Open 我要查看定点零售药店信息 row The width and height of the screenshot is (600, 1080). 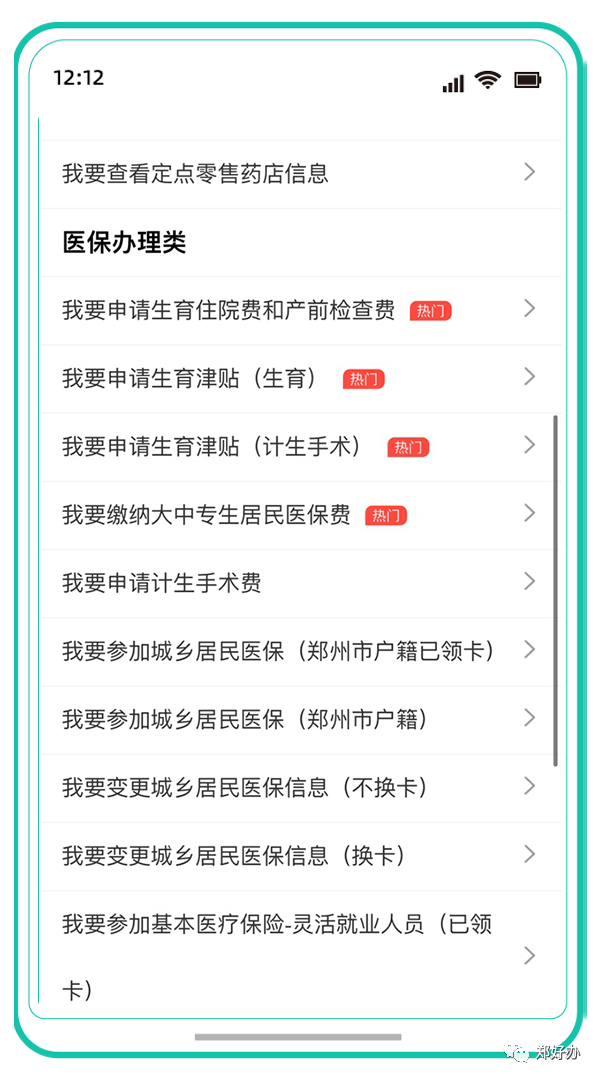(195, 174)
